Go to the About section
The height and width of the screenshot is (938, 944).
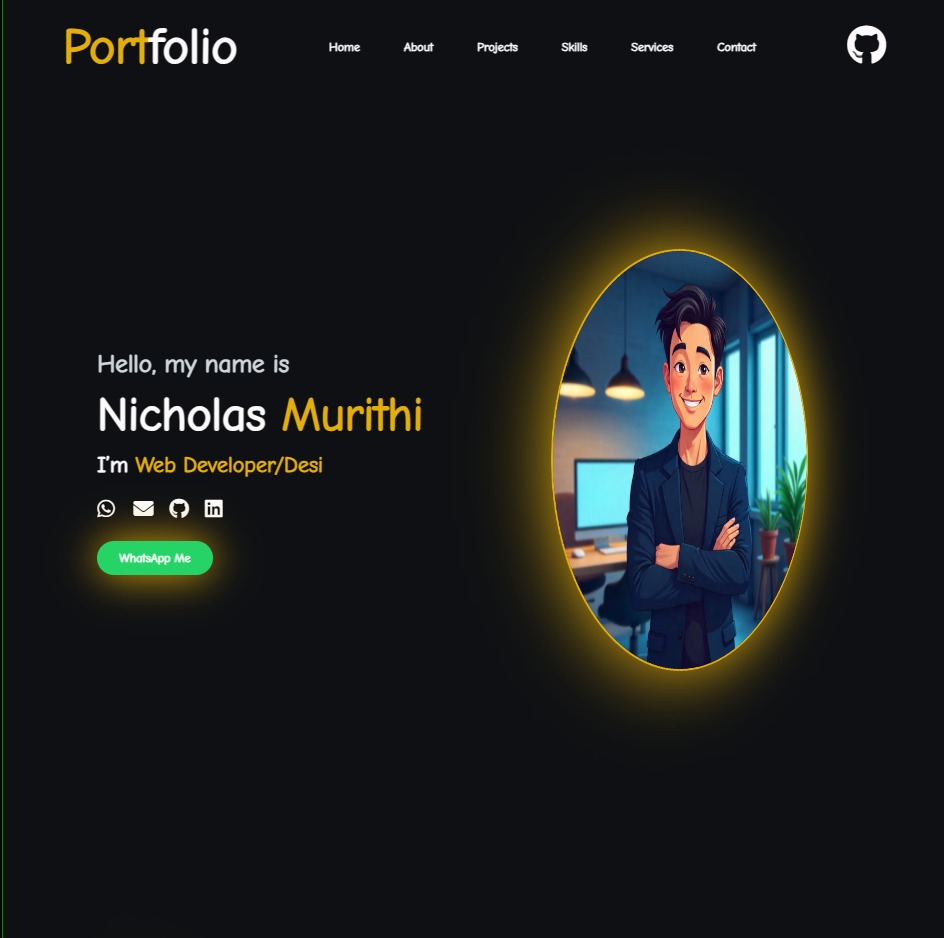pos(418,47)
